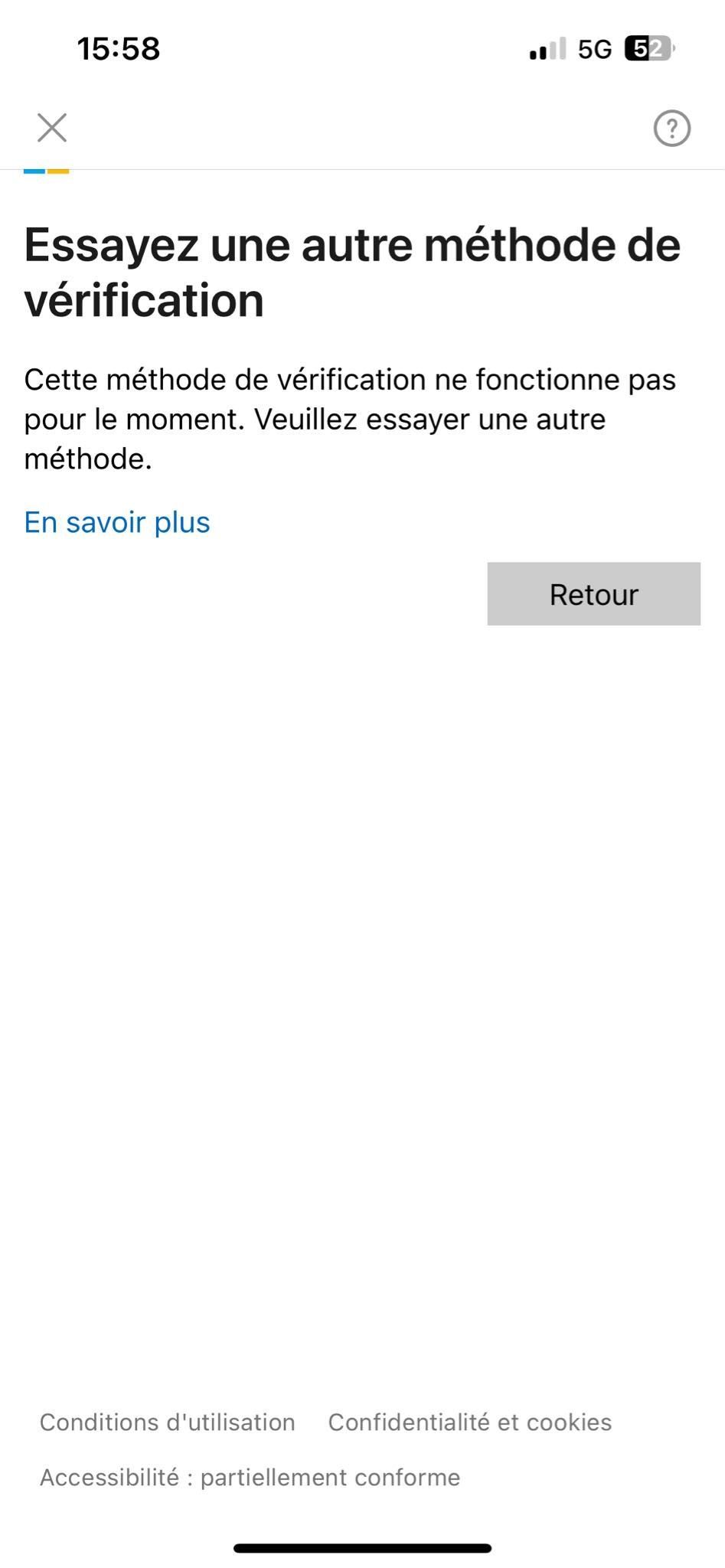Open Confidentialité et cookies
Screen dimensions: 725x1568
point(469,1422)
